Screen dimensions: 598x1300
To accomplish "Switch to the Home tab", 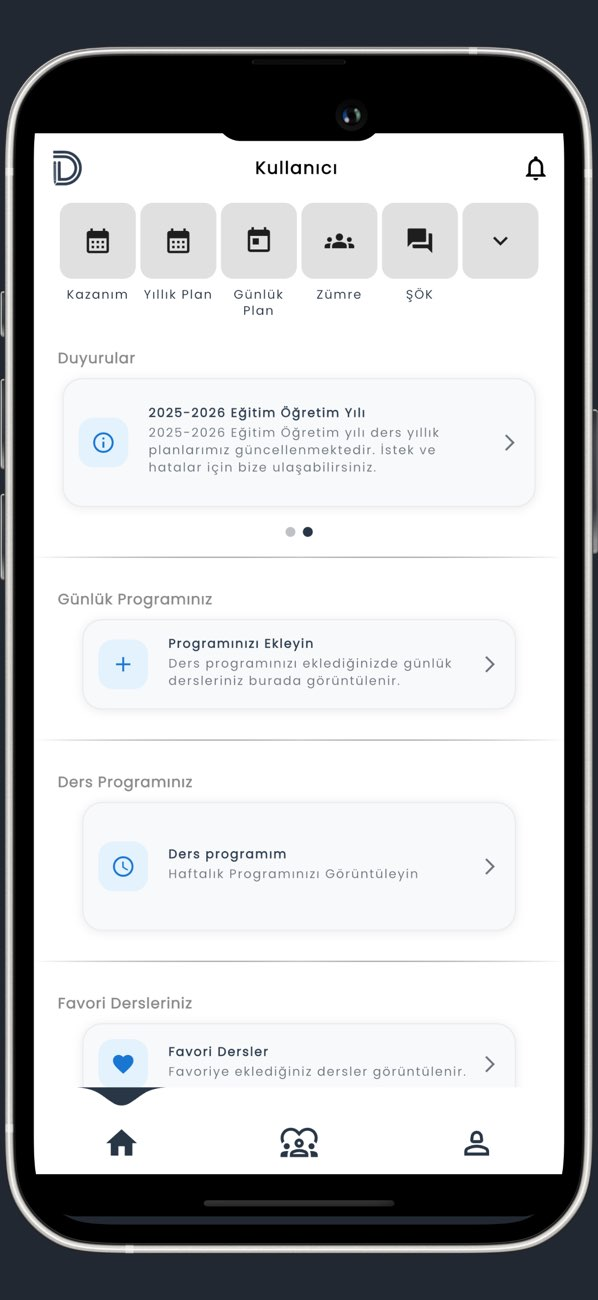I will click(x=122, y=1142).
